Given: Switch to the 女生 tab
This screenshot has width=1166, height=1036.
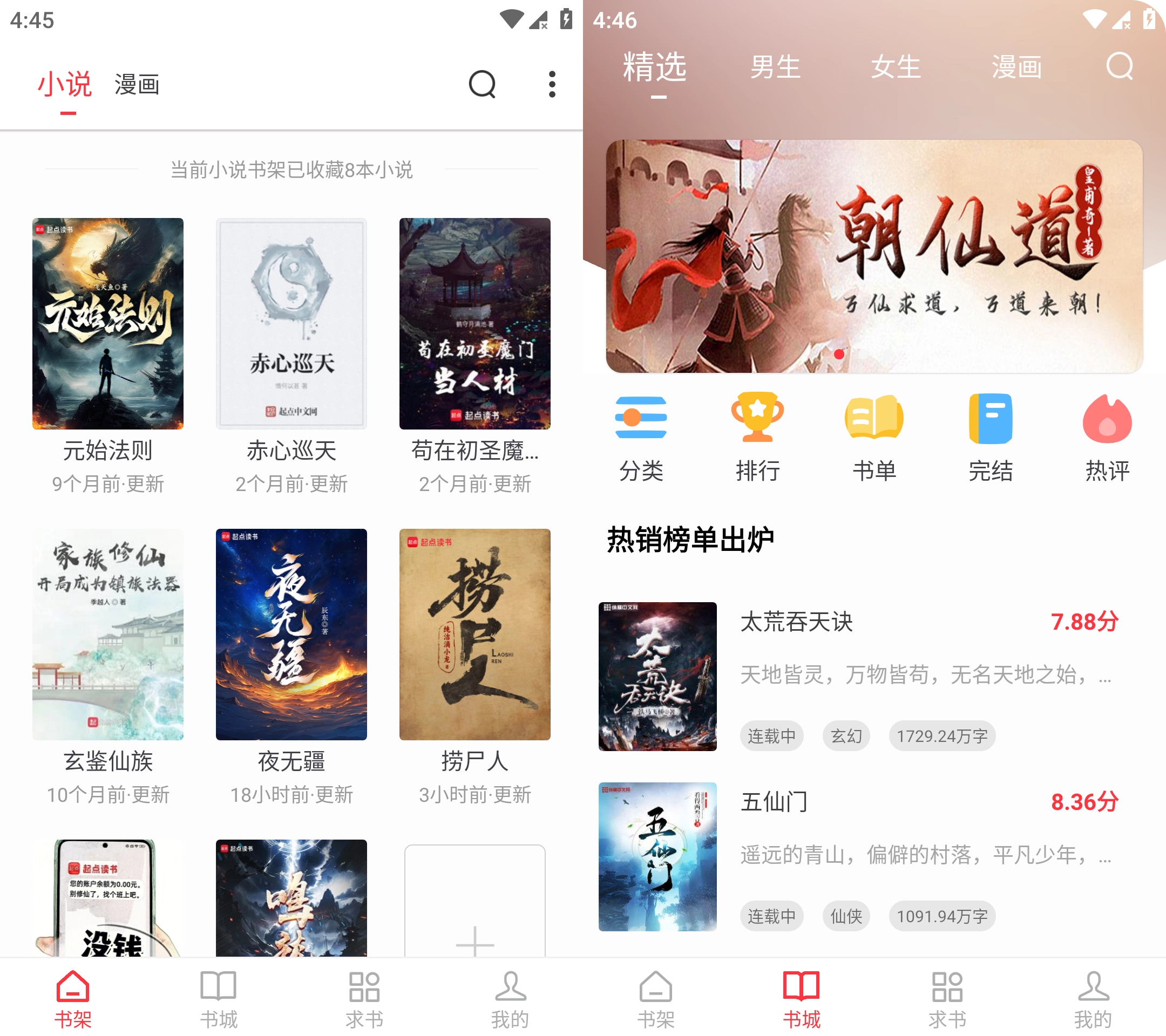Looking at the screenshot, I should (896, 67).
